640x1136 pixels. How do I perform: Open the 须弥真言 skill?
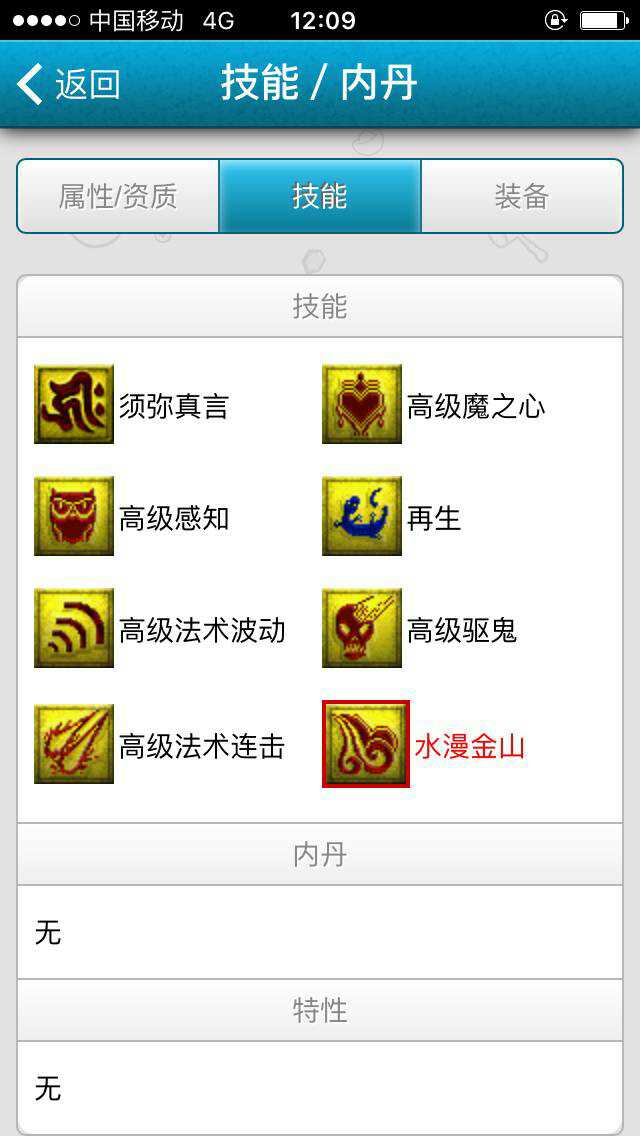coord(74,405)
